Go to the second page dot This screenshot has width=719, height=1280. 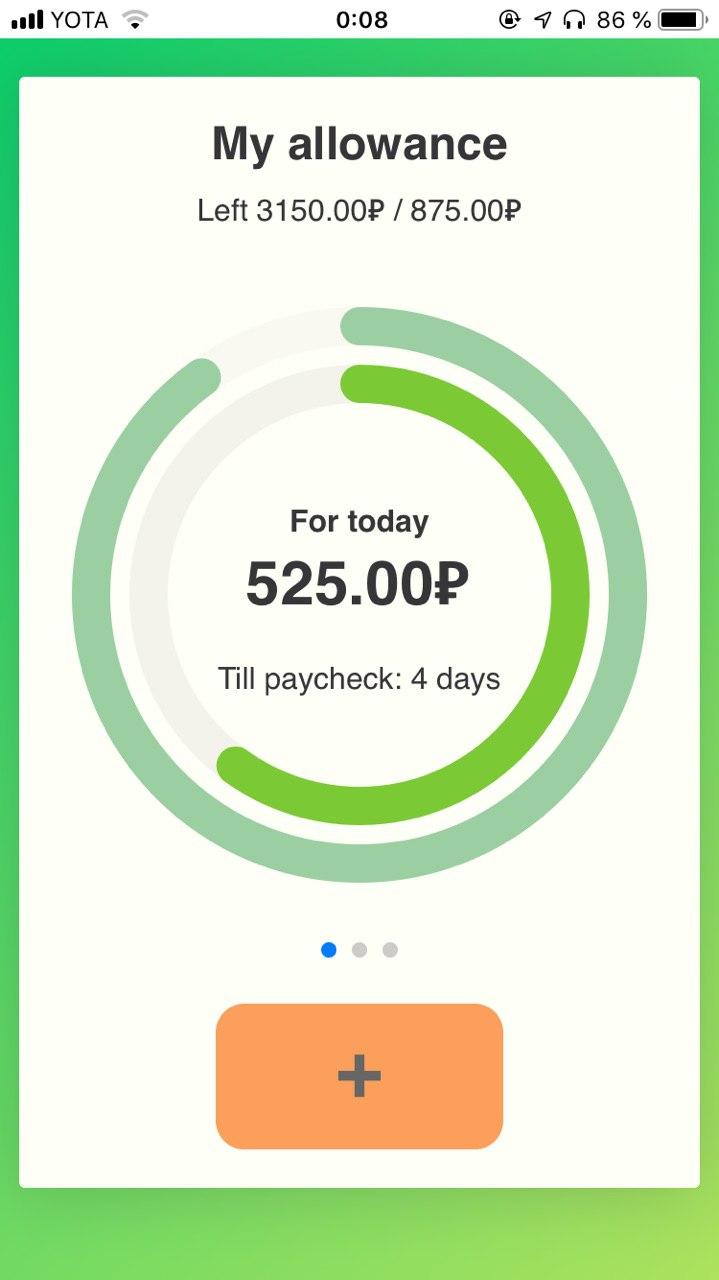[360, 950]
